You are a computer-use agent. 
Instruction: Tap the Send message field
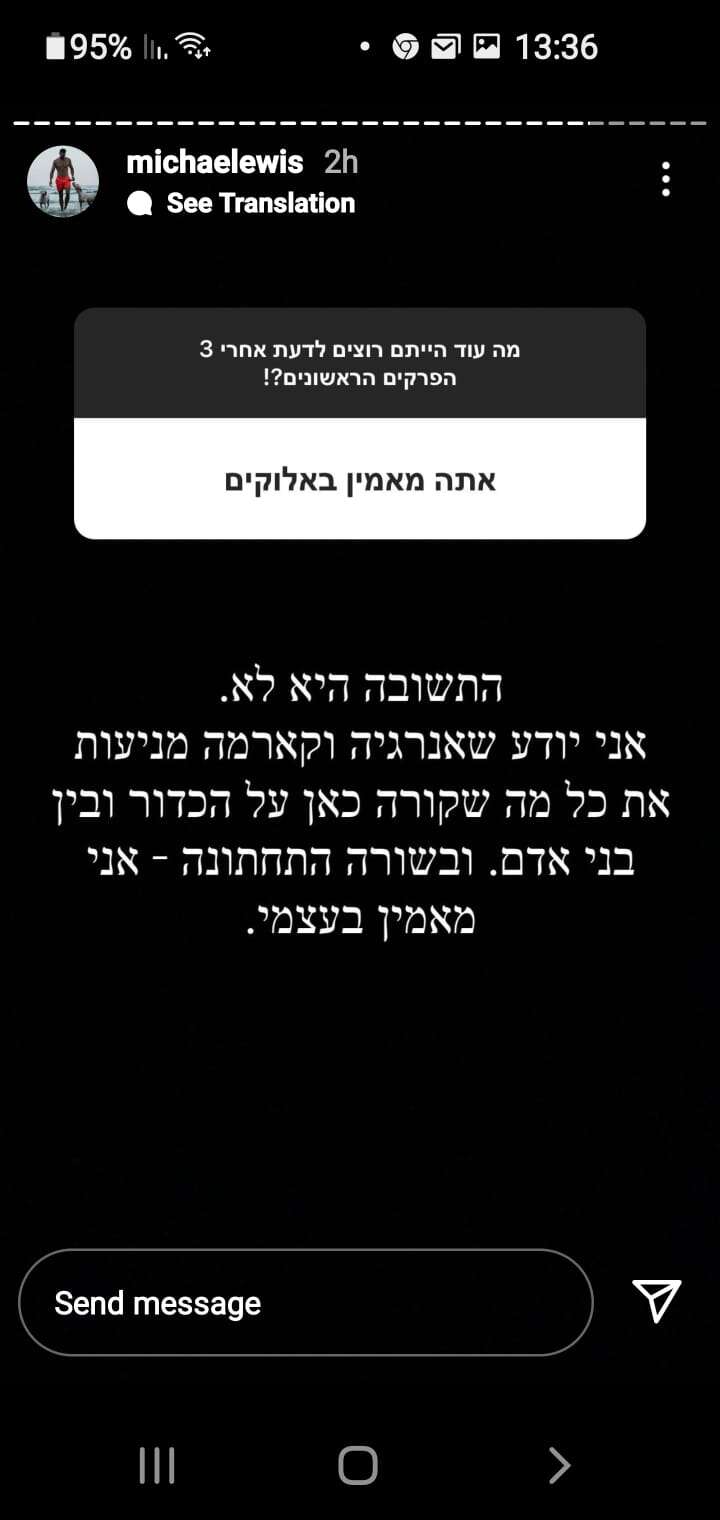tap(305, 1303)
